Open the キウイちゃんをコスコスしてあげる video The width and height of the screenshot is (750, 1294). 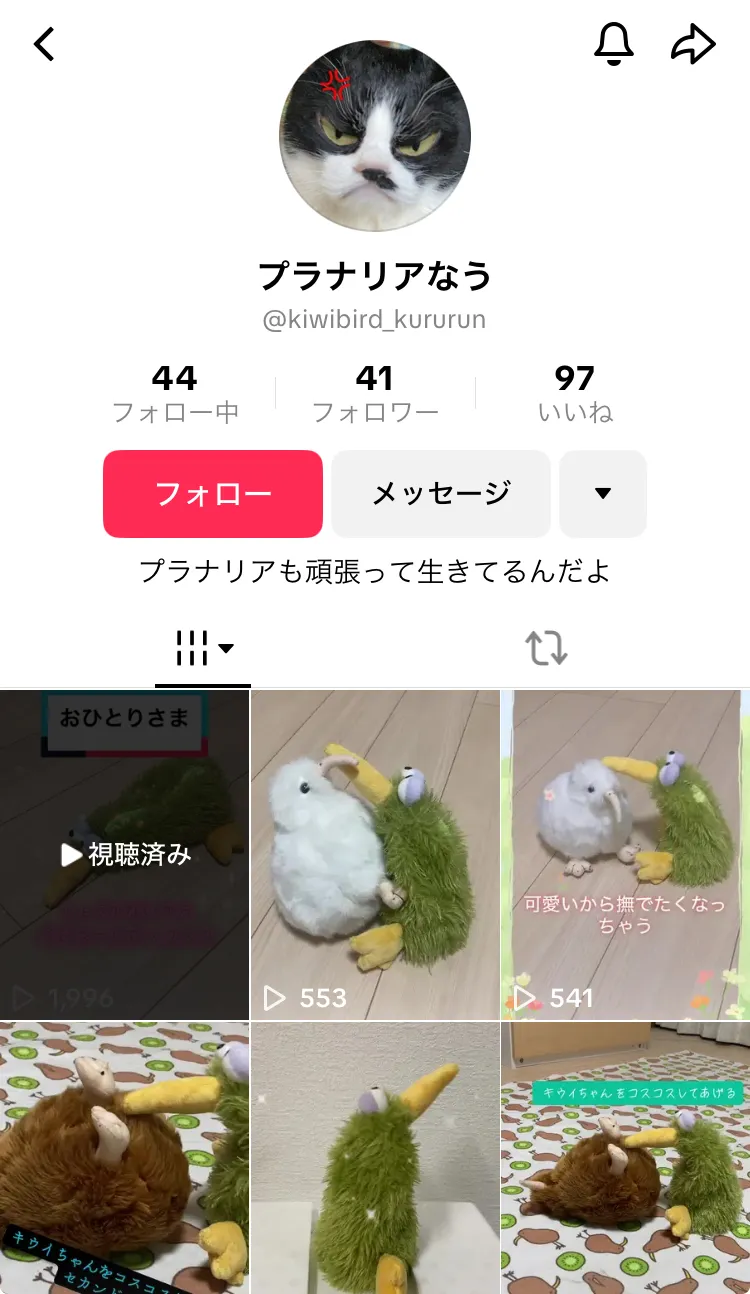coord(626,1158)
